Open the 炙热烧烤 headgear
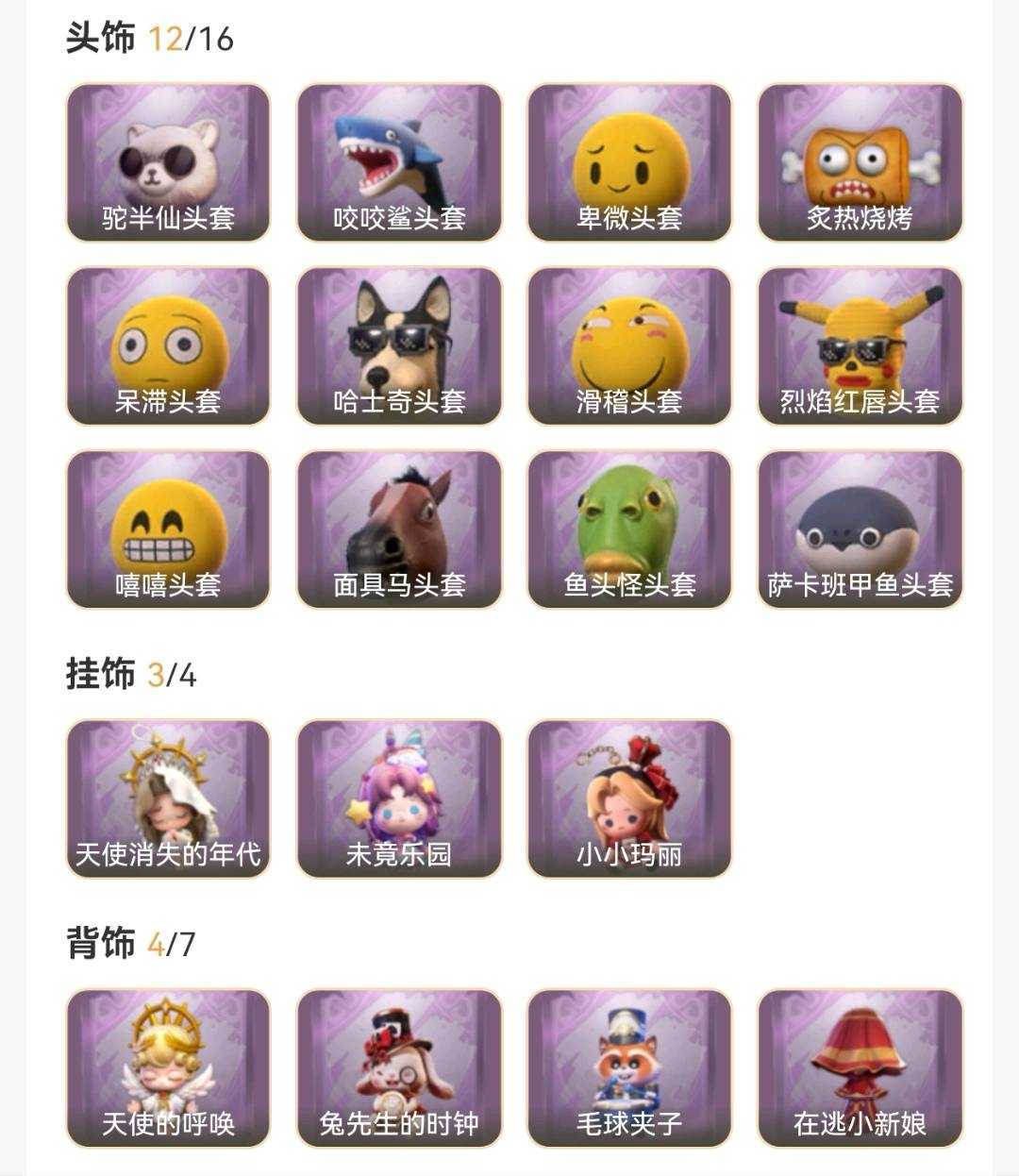This screenshot has width=1019, height=1176. (x=860, y=162)
